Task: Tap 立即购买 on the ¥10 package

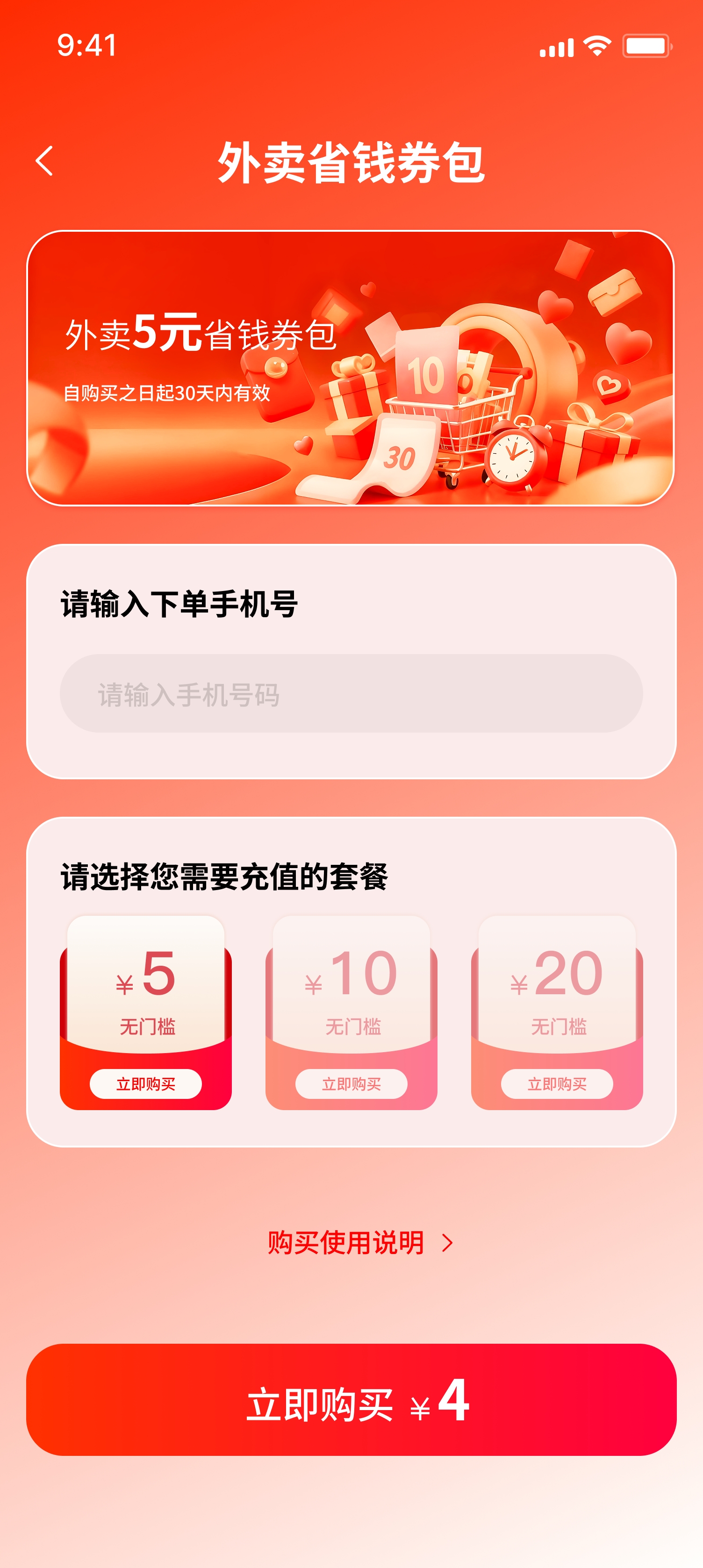Action: 351,1084
